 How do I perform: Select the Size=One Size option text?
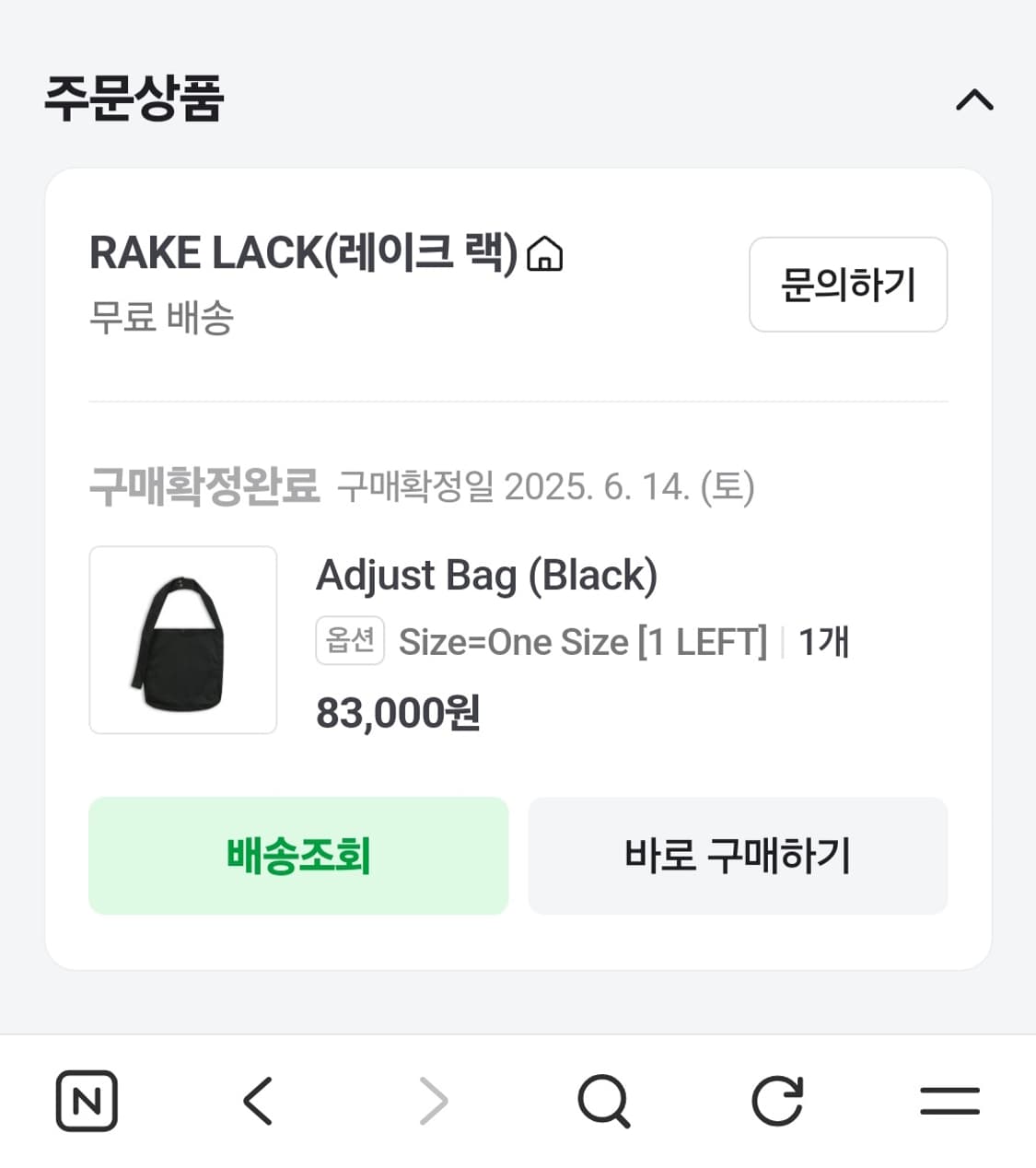pyautogui.click(x=582, y=641)
